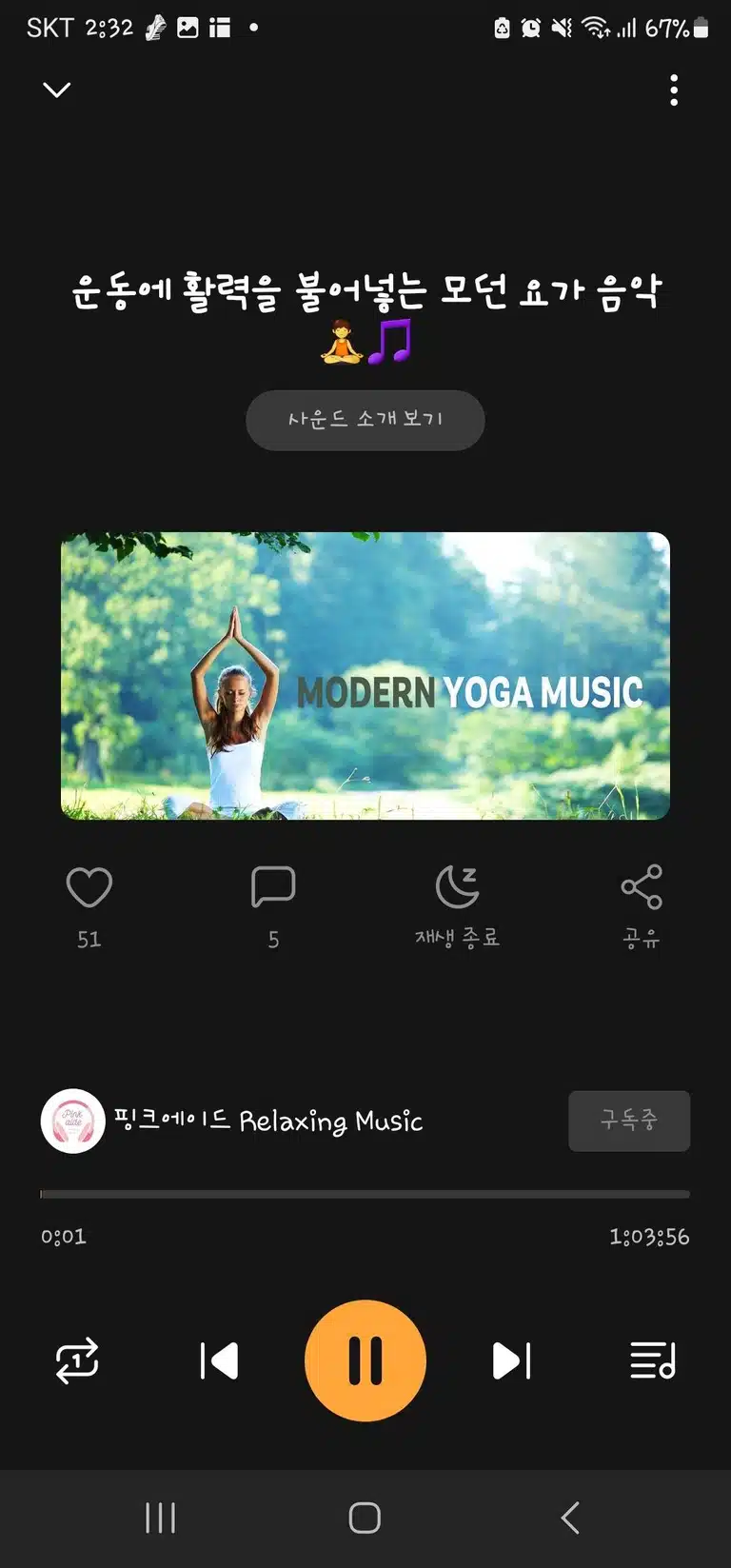Open the three-dot overflow menu
The width and height of the screenshot is (731, 1568).
(674, 90)
